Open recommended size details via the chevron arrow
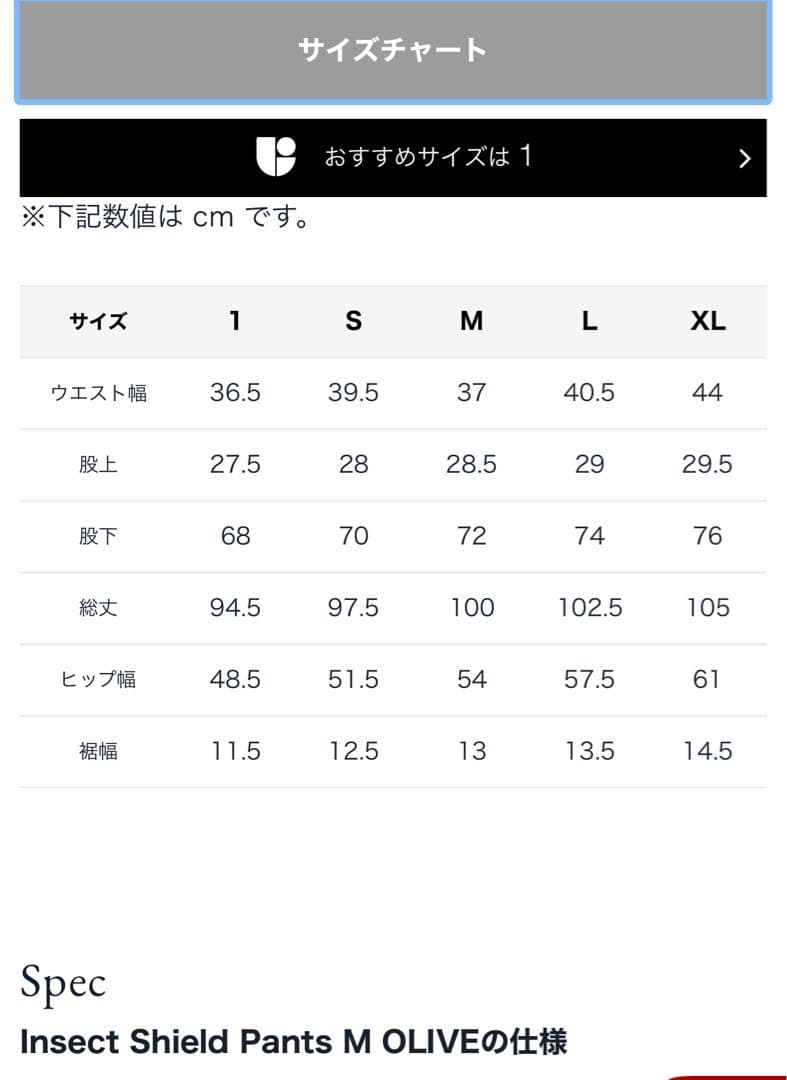Image resolution: width=787 pixels, height=1080 pixels. click(744, 158)
